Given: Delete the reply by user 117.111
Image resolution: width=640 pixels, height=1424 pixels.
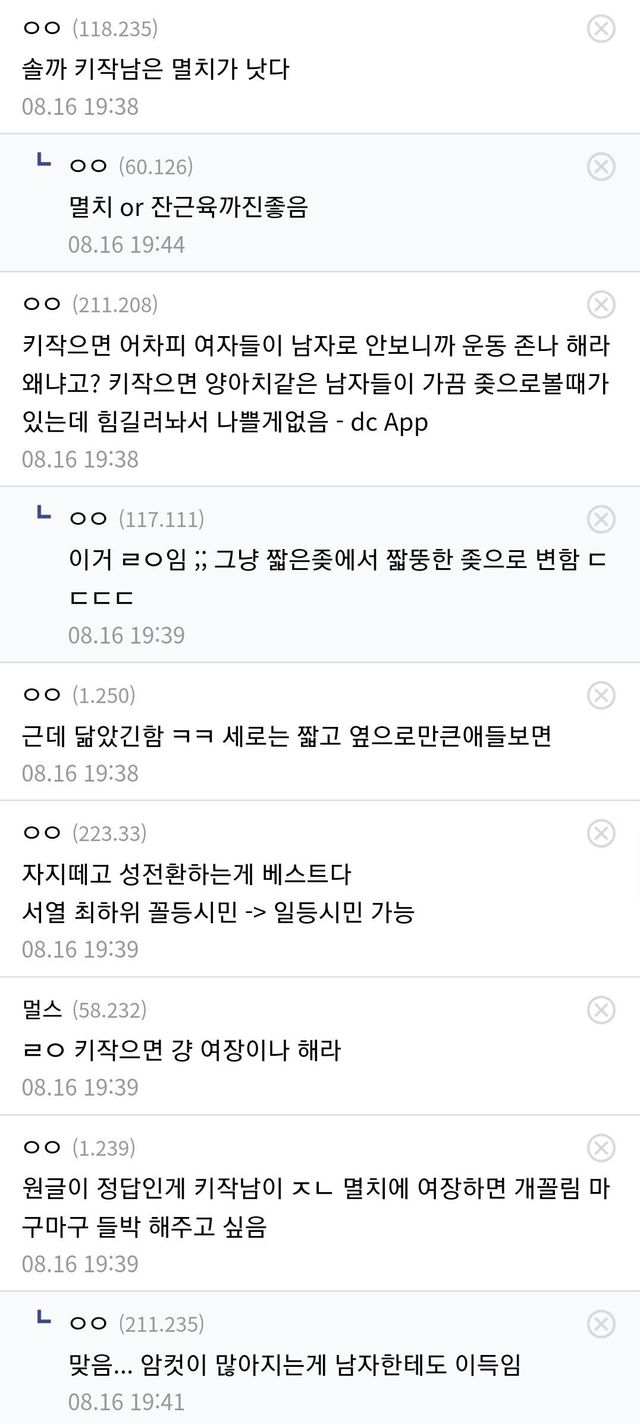Looking at the screenshot, I should point(600,519).
